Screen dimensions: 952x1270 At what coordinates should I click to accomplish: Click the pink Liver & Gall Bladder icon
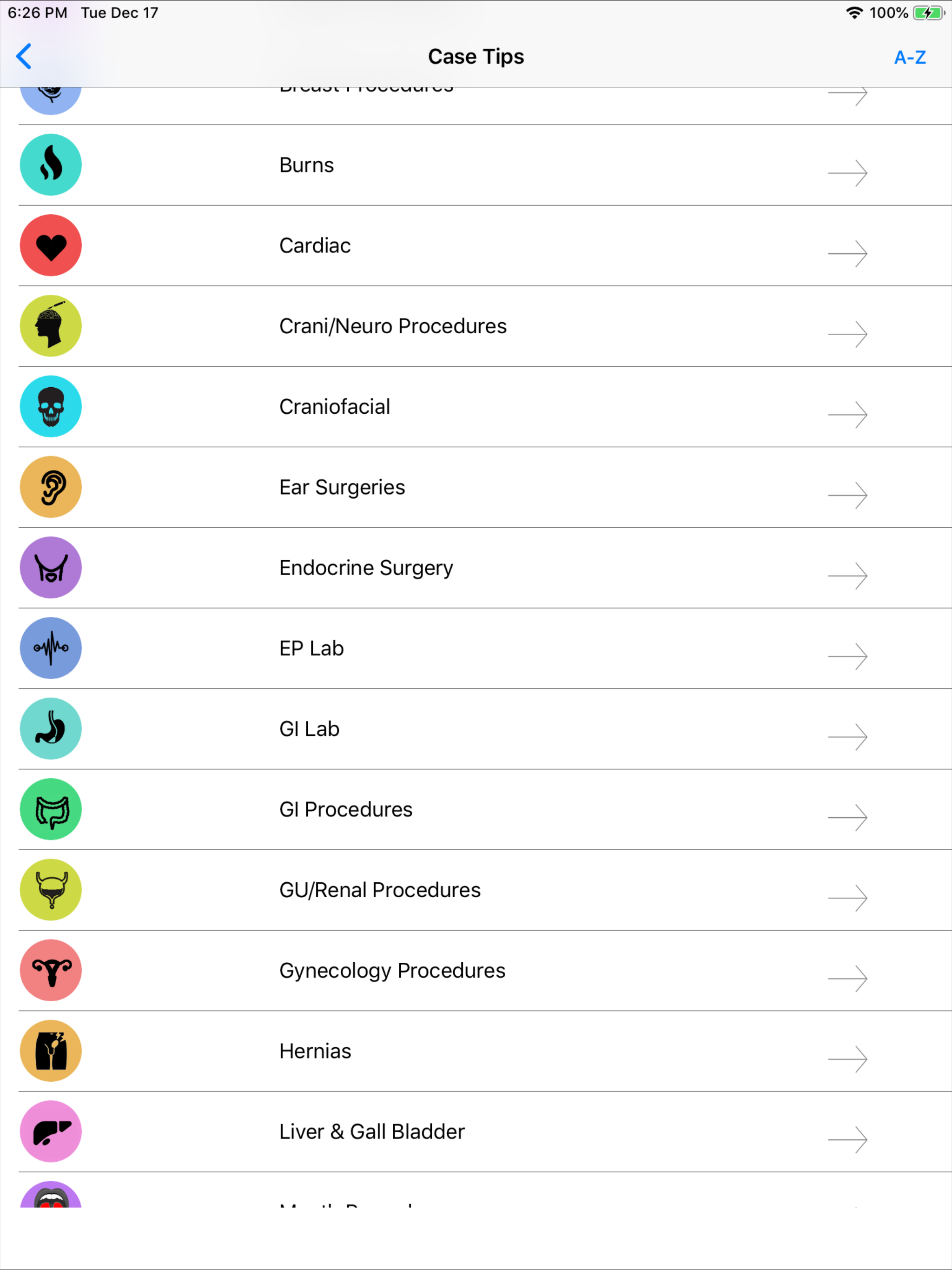(51, 1131)
